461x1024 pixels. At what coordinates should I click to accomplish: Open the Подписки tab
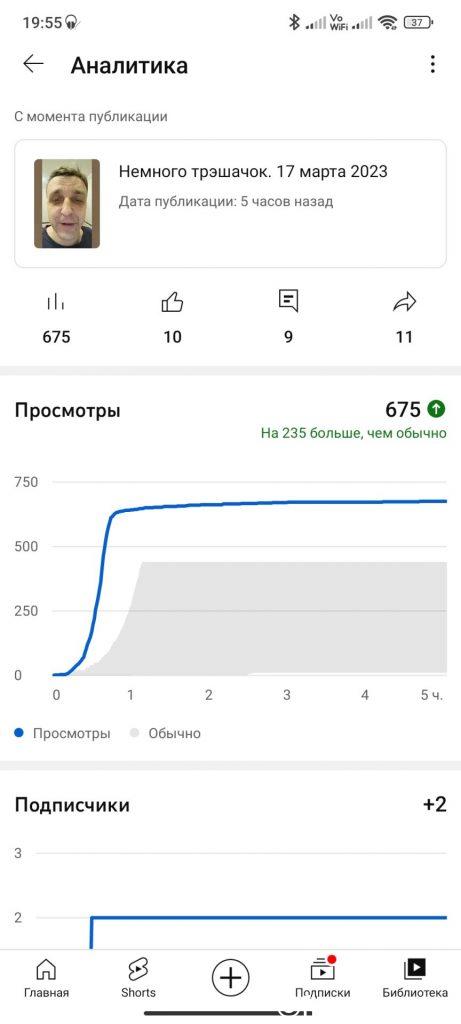coord(323,978)
